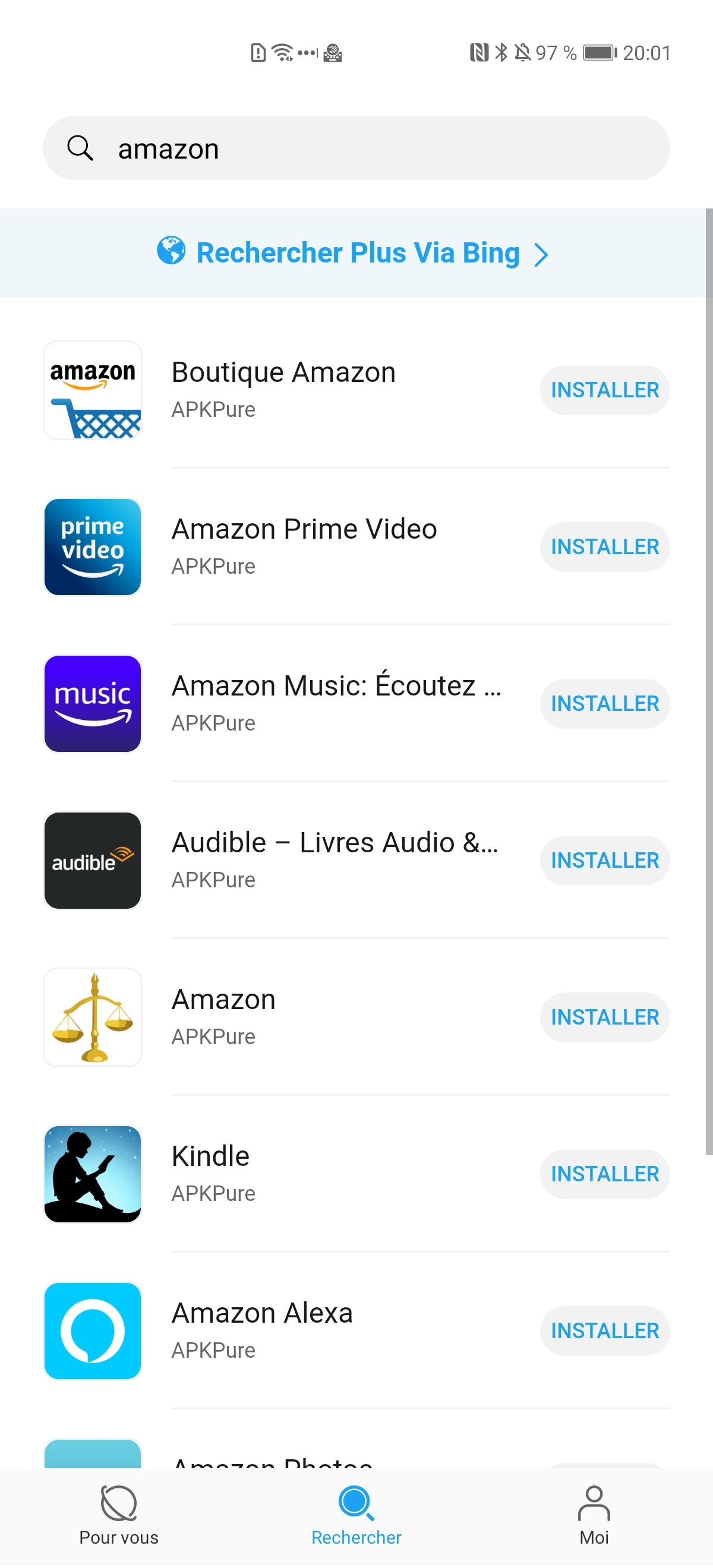Install Audible – Livres Audio
713x1568 pixels.
point(604,860)
